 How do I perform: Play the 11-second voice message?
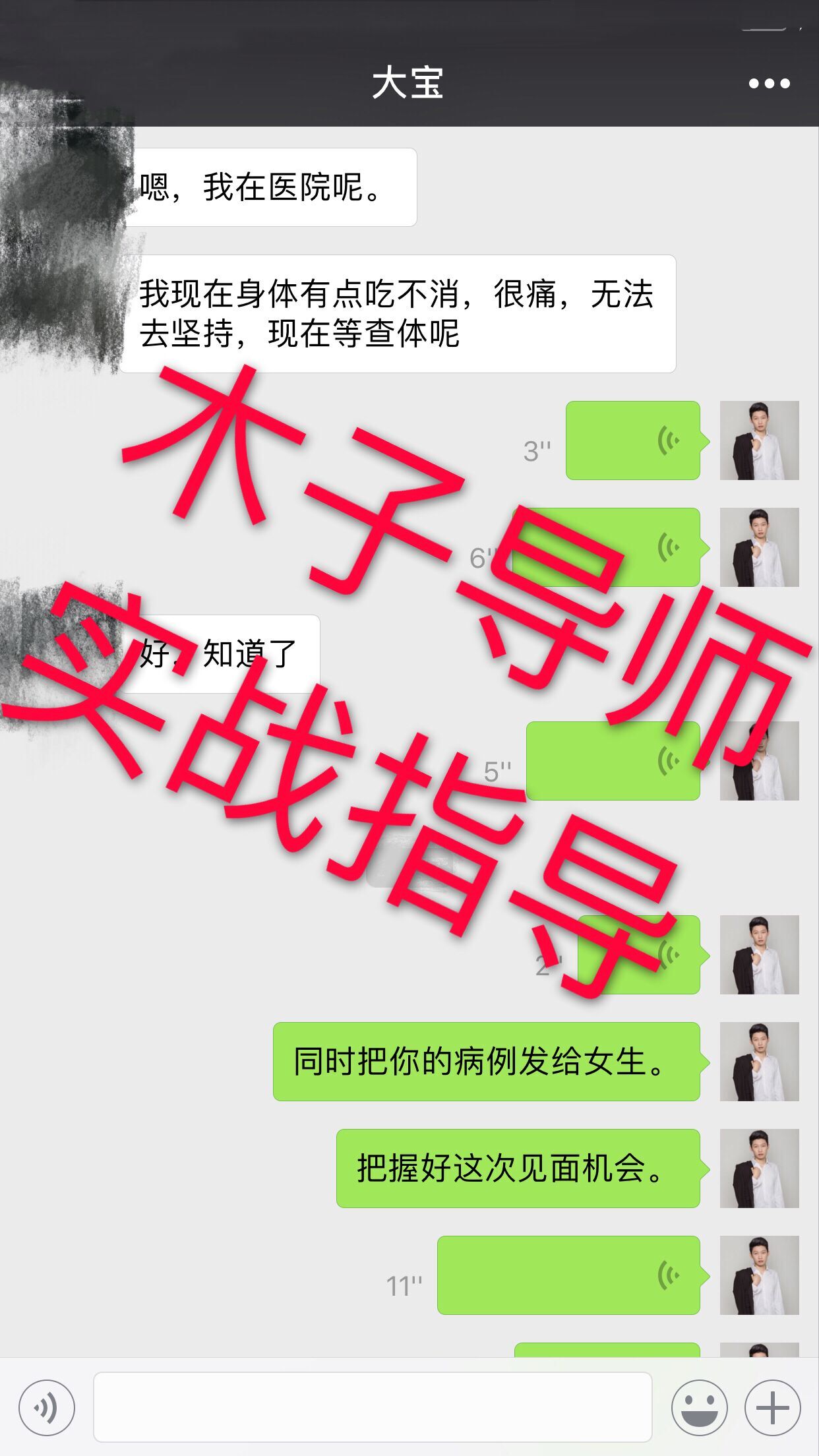568,1275
